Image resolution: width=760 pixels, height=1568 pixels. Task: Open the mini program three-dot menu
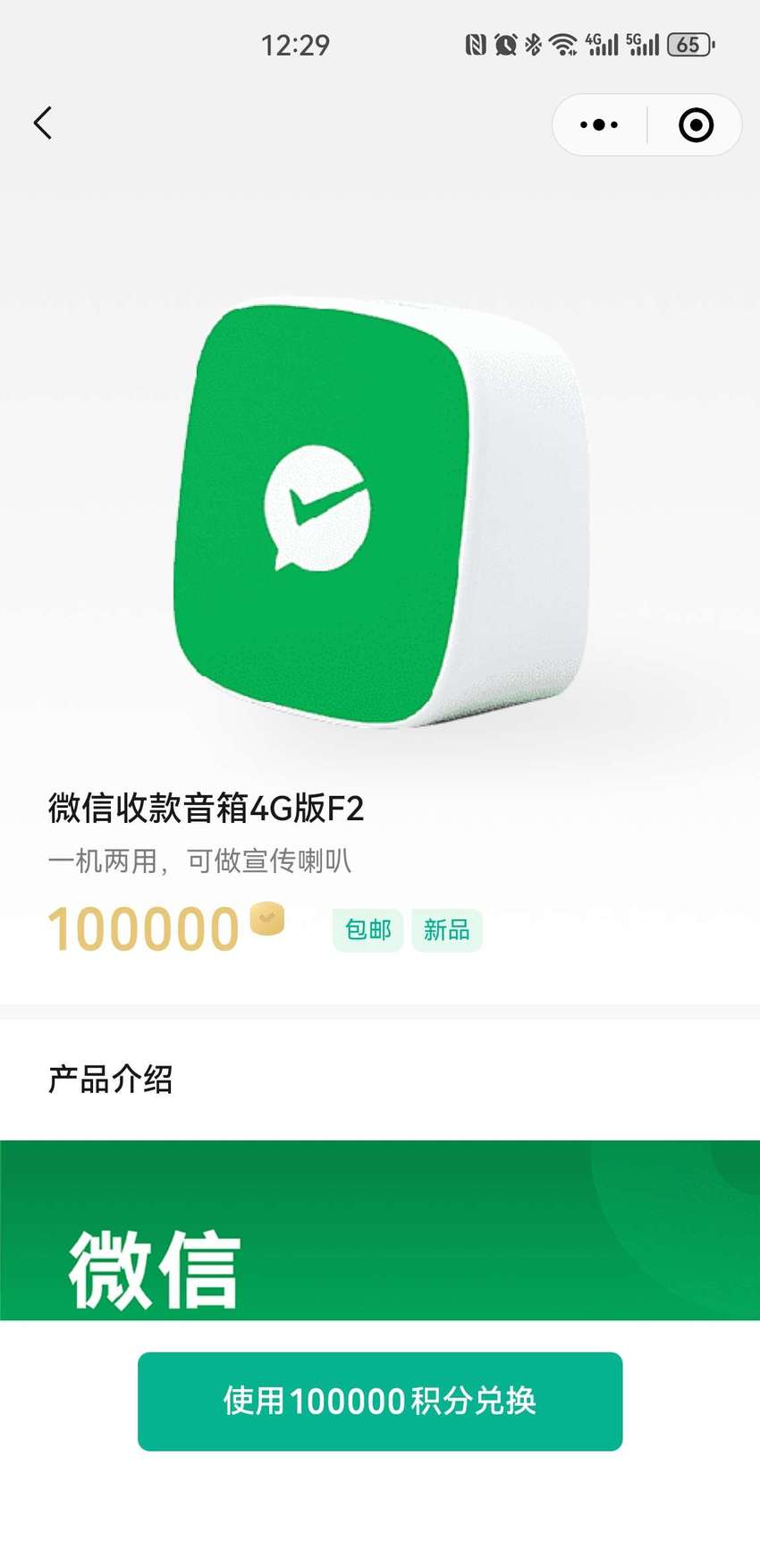(x=598, y=125)
